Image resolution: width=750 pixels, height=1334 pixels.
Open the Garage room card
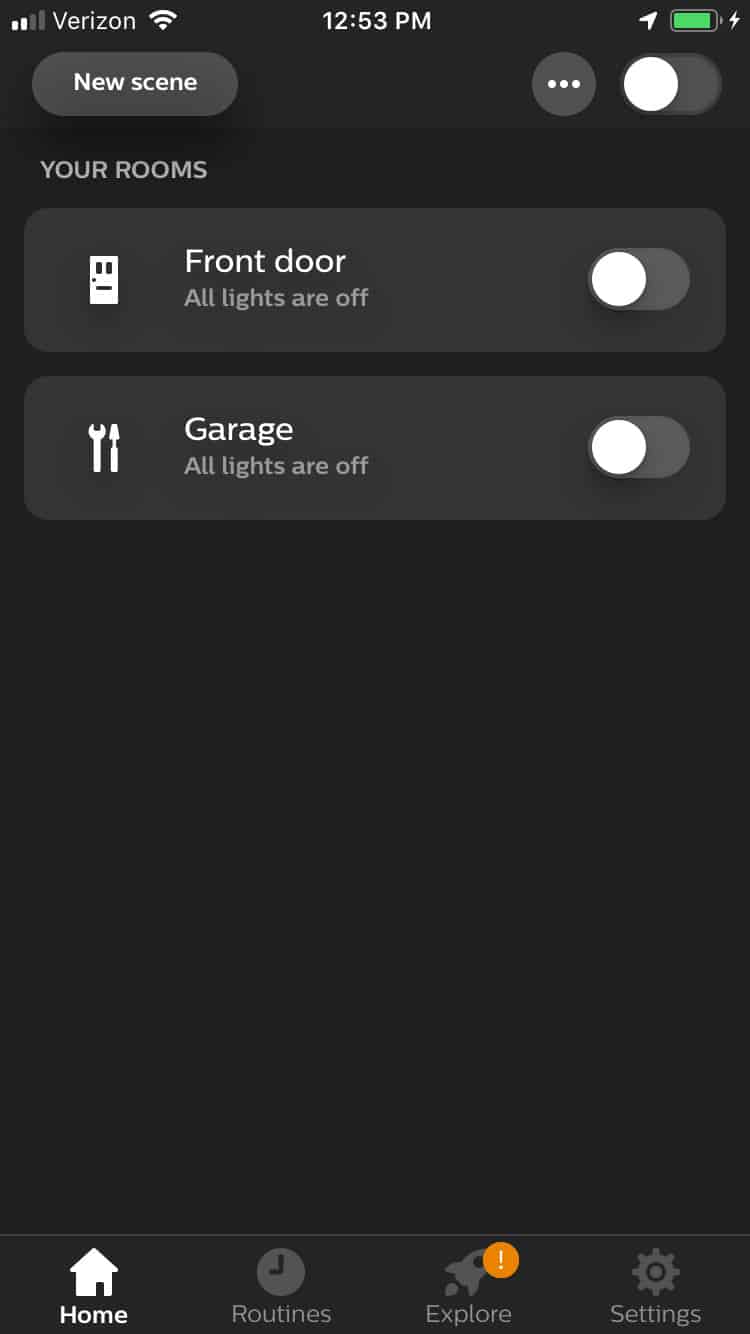(x=375, y=448)
